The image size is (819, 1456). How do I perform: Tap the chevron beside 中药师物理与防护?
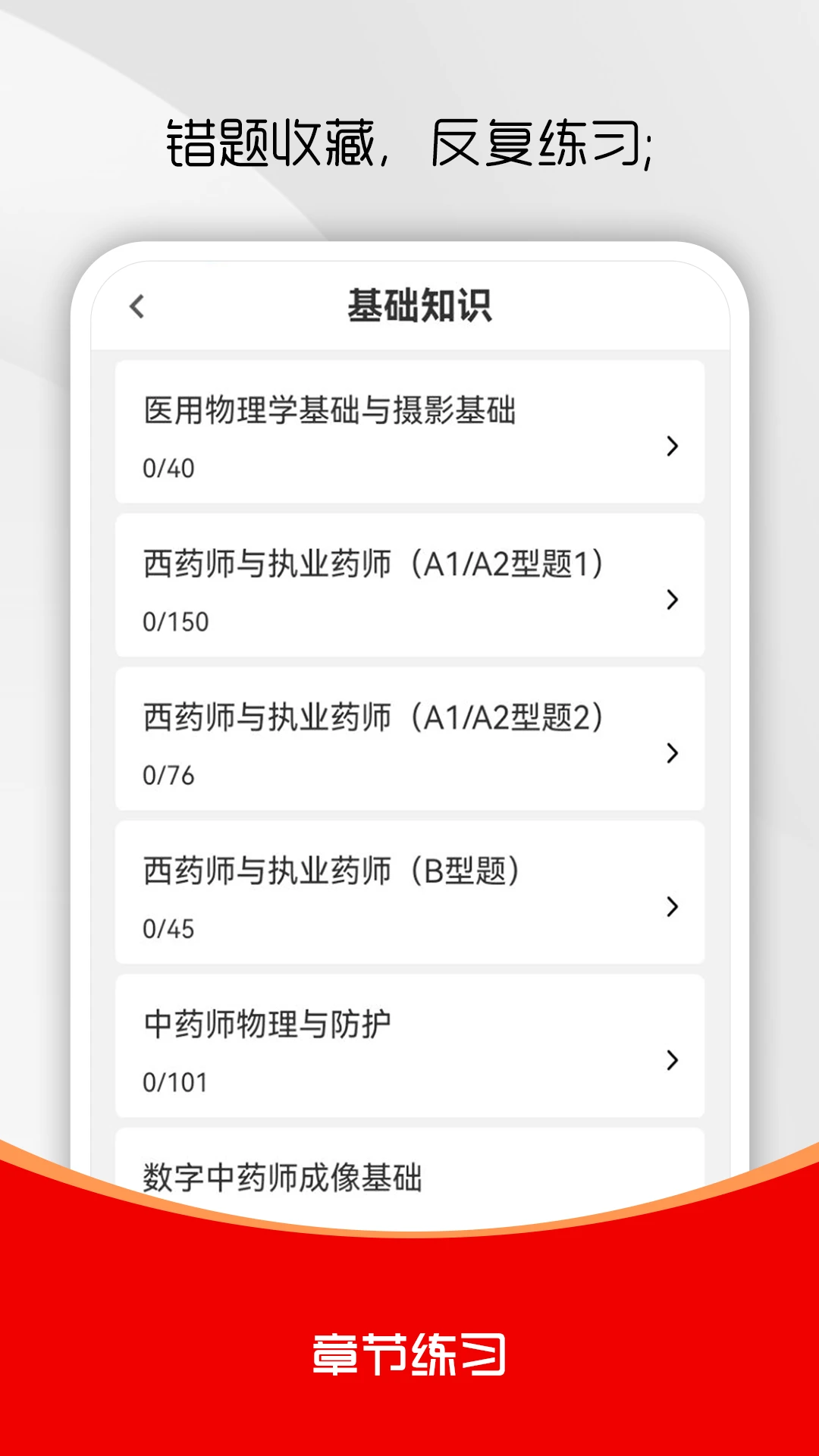pyautogui.click(x=670, y=1059)
